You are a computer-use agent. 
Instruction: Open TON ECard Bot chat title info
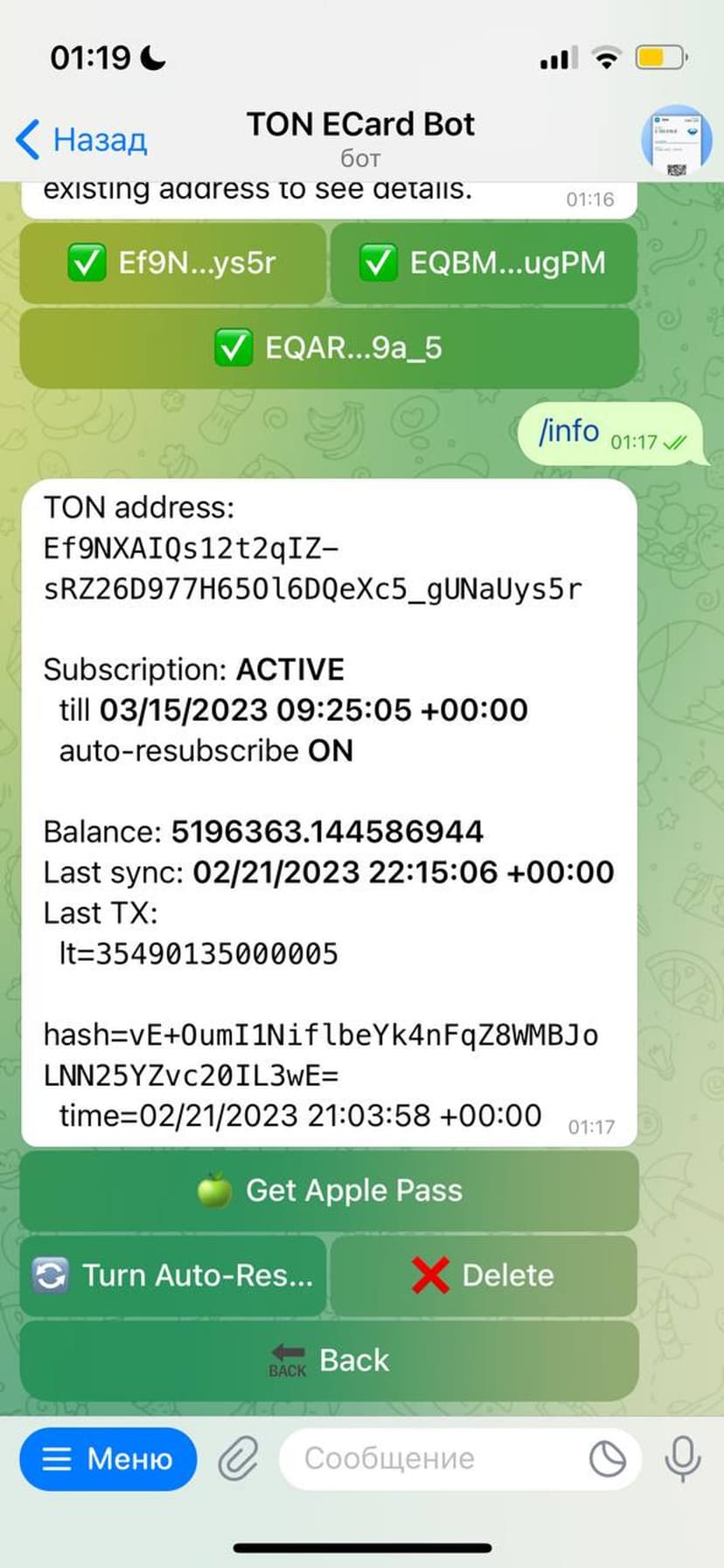[360, 137]
